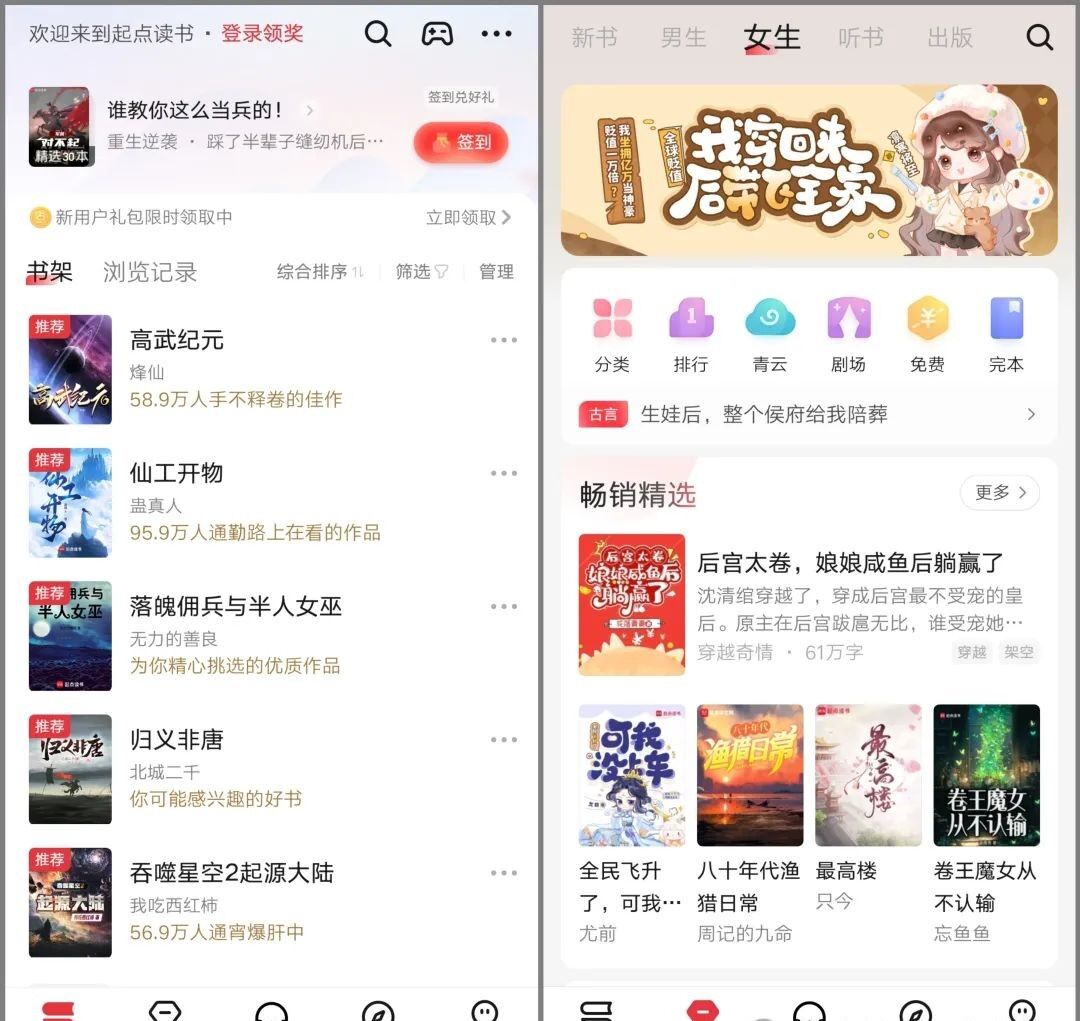Open the 免费 free books shortcut

pos(927,335)
